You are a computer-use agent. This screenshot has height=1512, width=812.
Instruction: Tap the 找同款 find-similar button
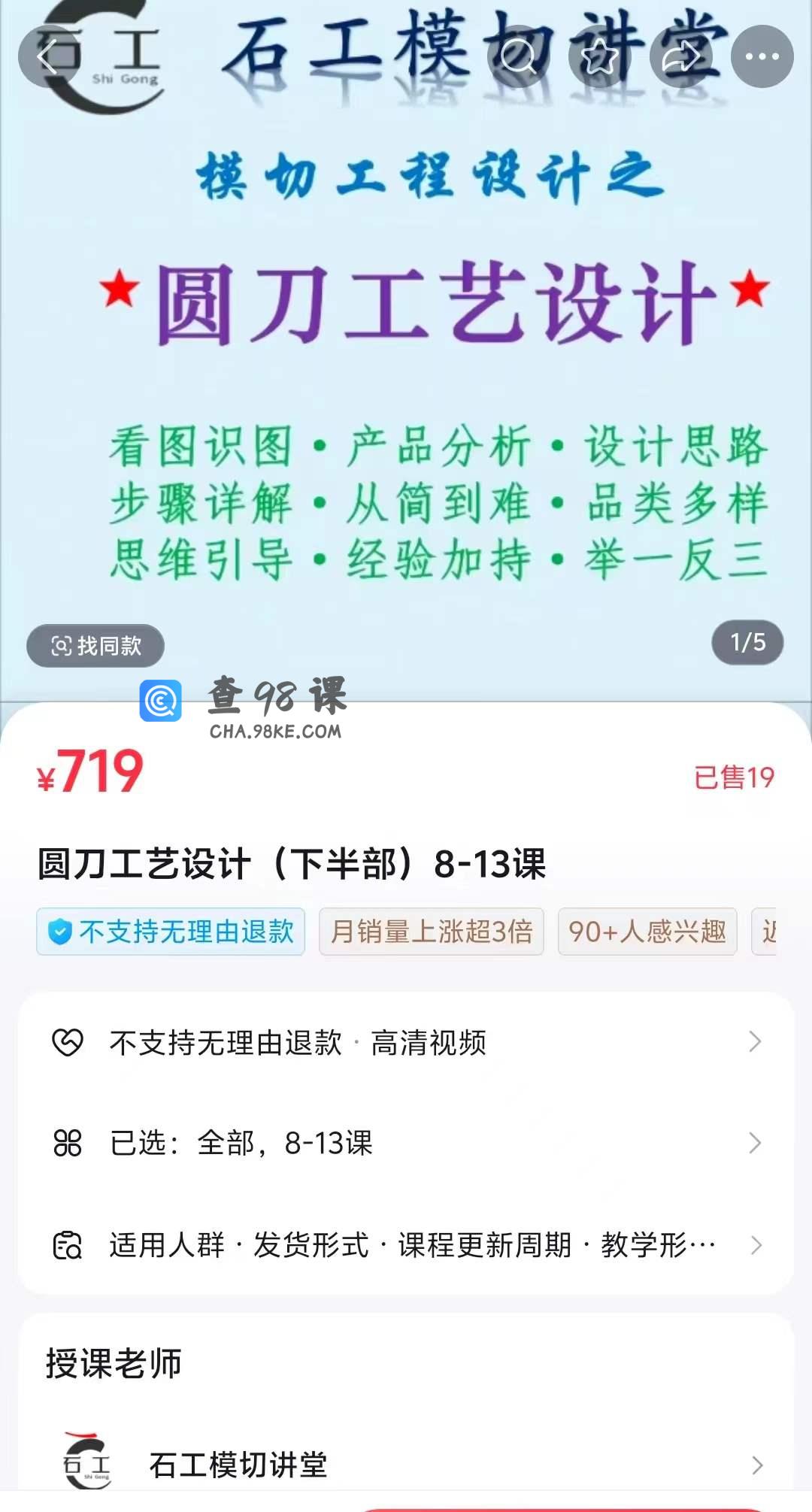pos(95,645)
